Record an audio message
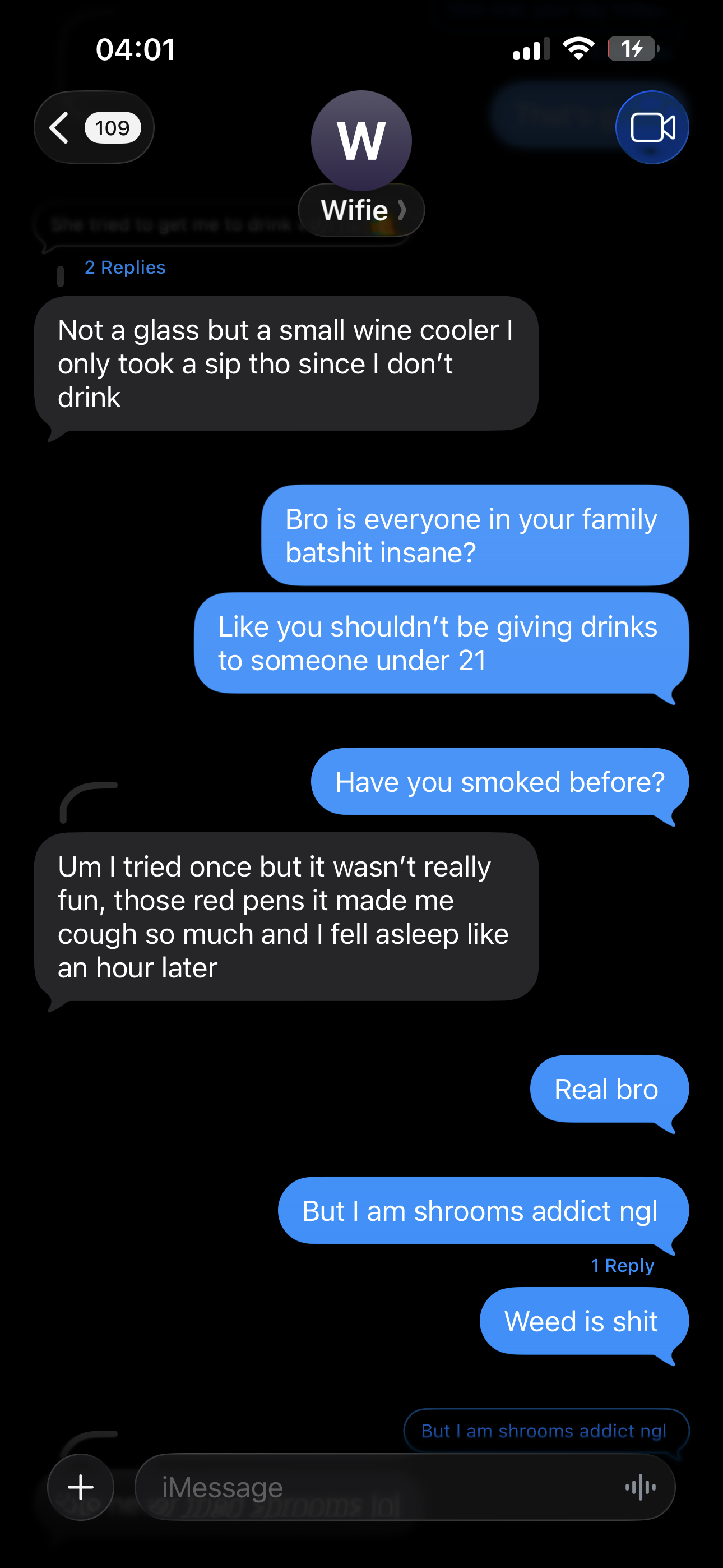 point(640,1487)
